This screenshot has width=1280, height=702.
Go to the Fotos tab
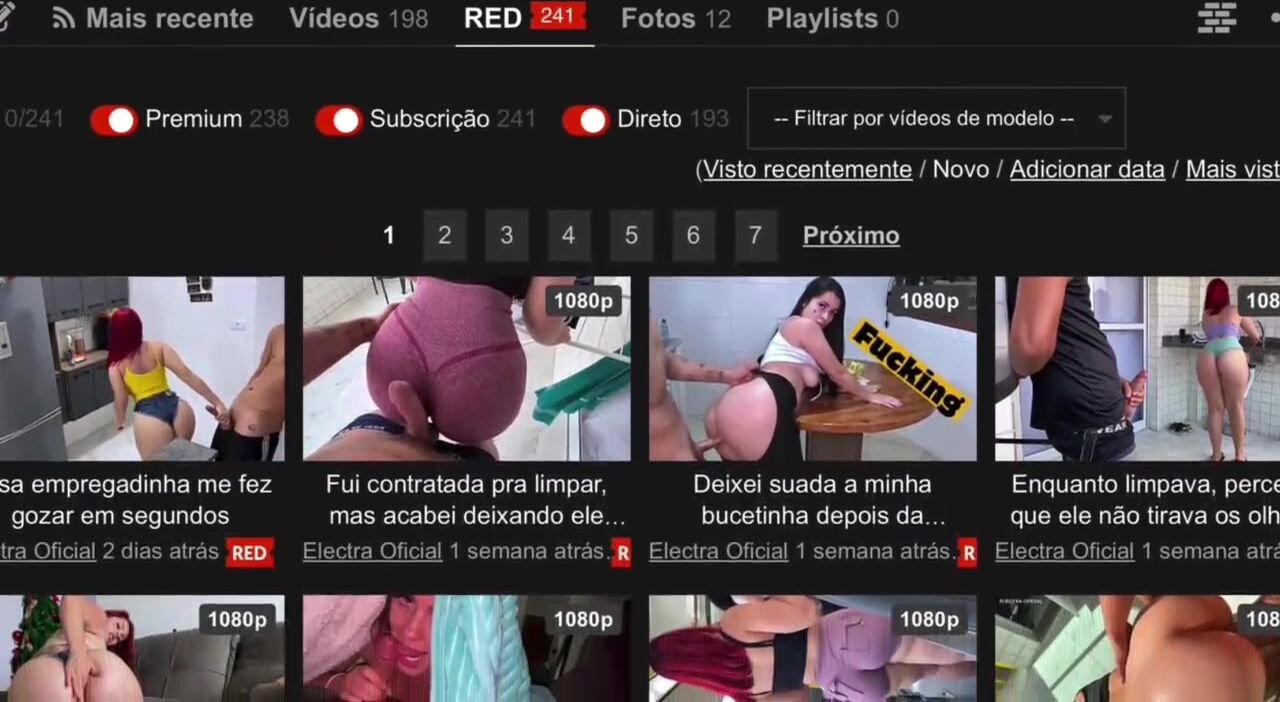[675, 19]
